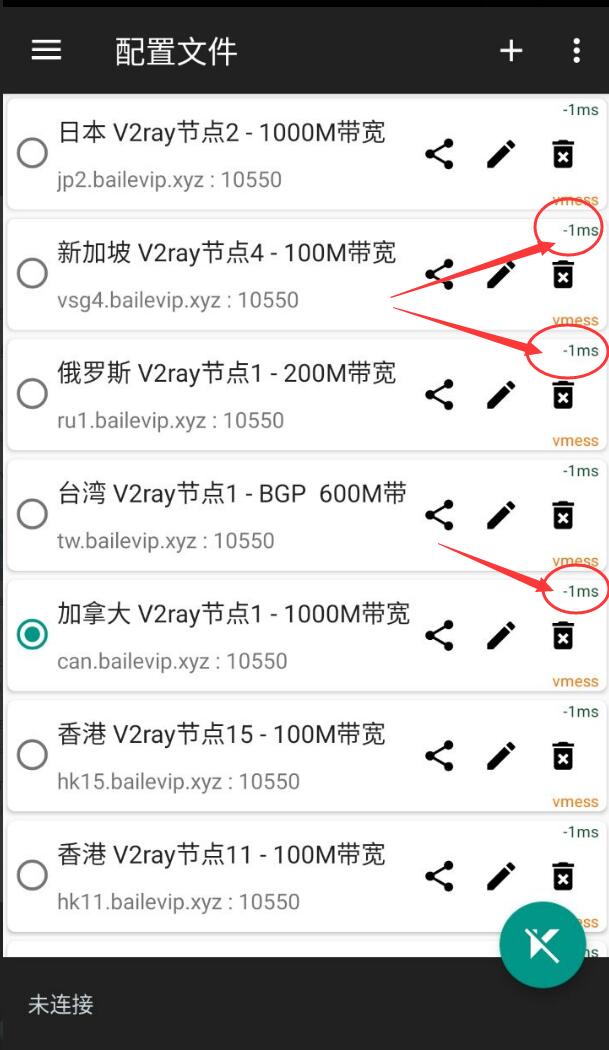Edit the 新加坡 V2ray节点4 config

pyautogui.click(x=501, y=274)
